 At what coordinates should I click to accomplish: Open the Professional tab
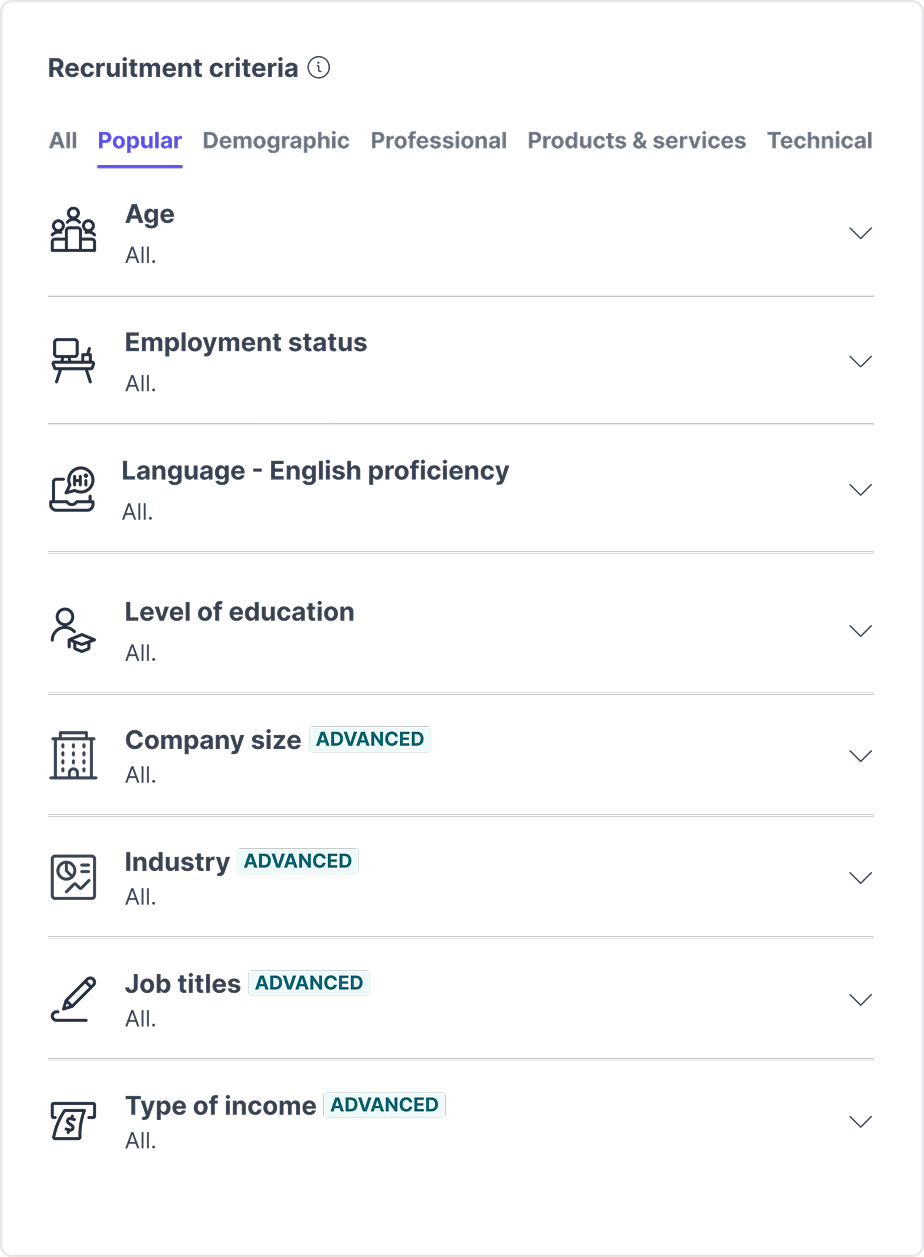[x=439, y=141]
